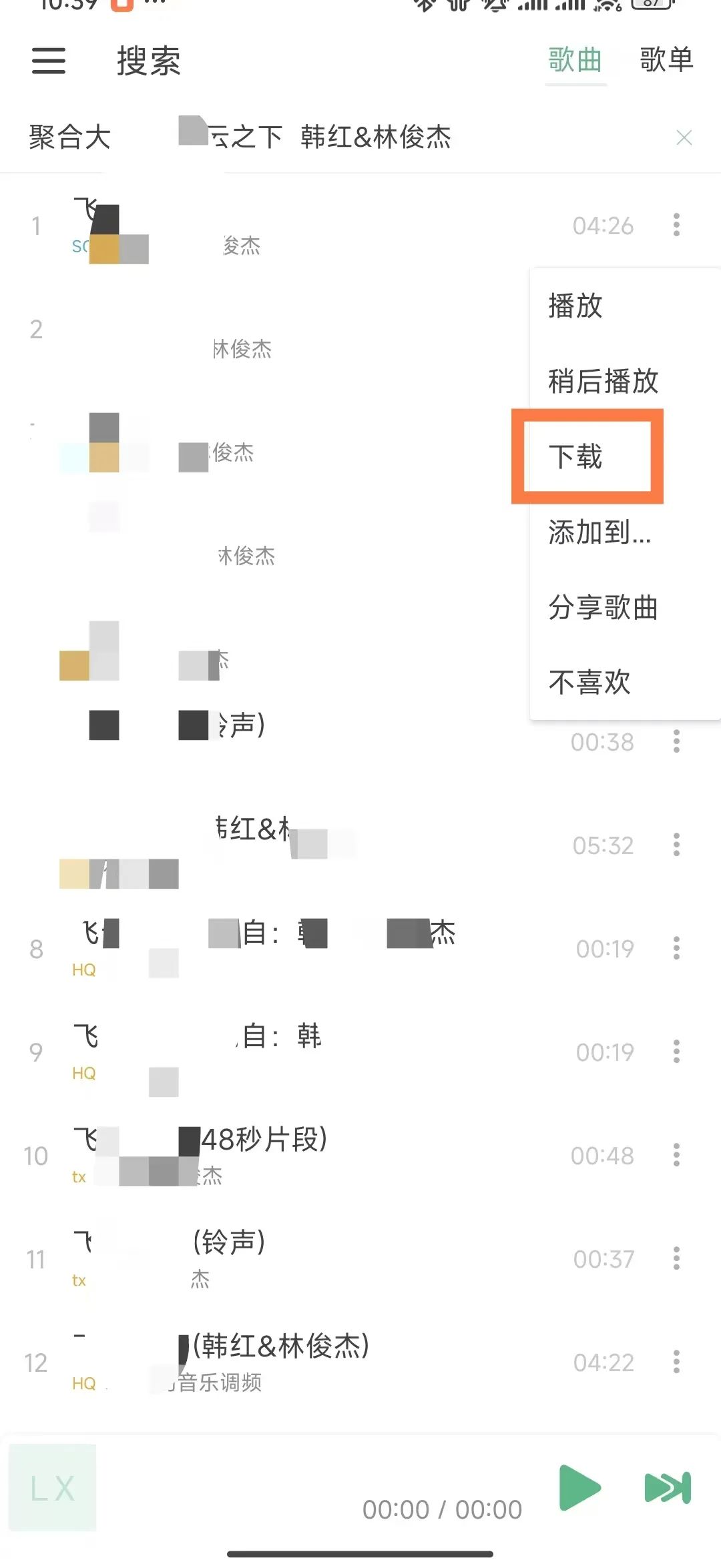Edit the search query field

(394, 137)
